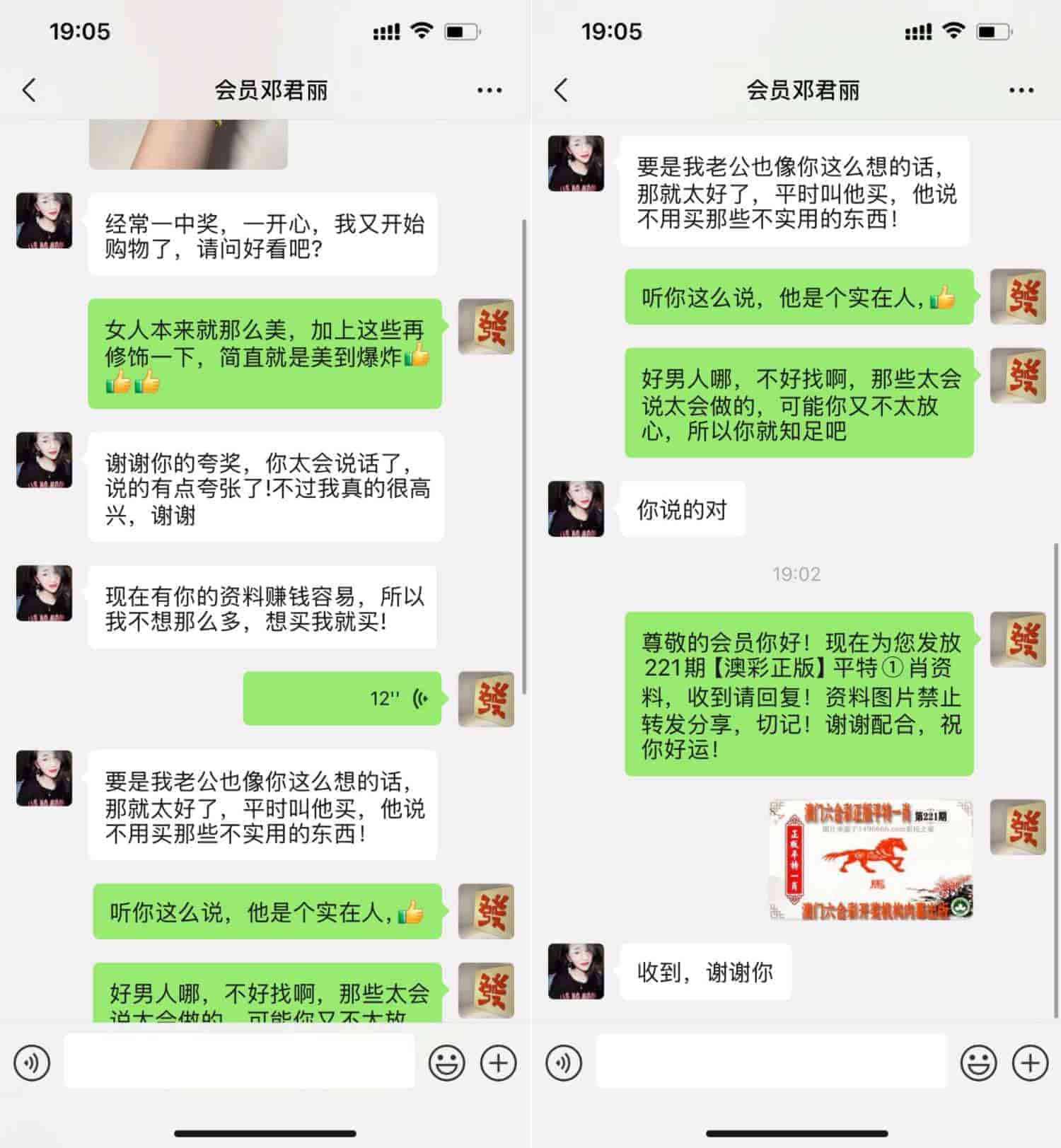Open more options in the left-hand chat screen
Screen dimensions: 1061x1148
click(x=489, y=91)
